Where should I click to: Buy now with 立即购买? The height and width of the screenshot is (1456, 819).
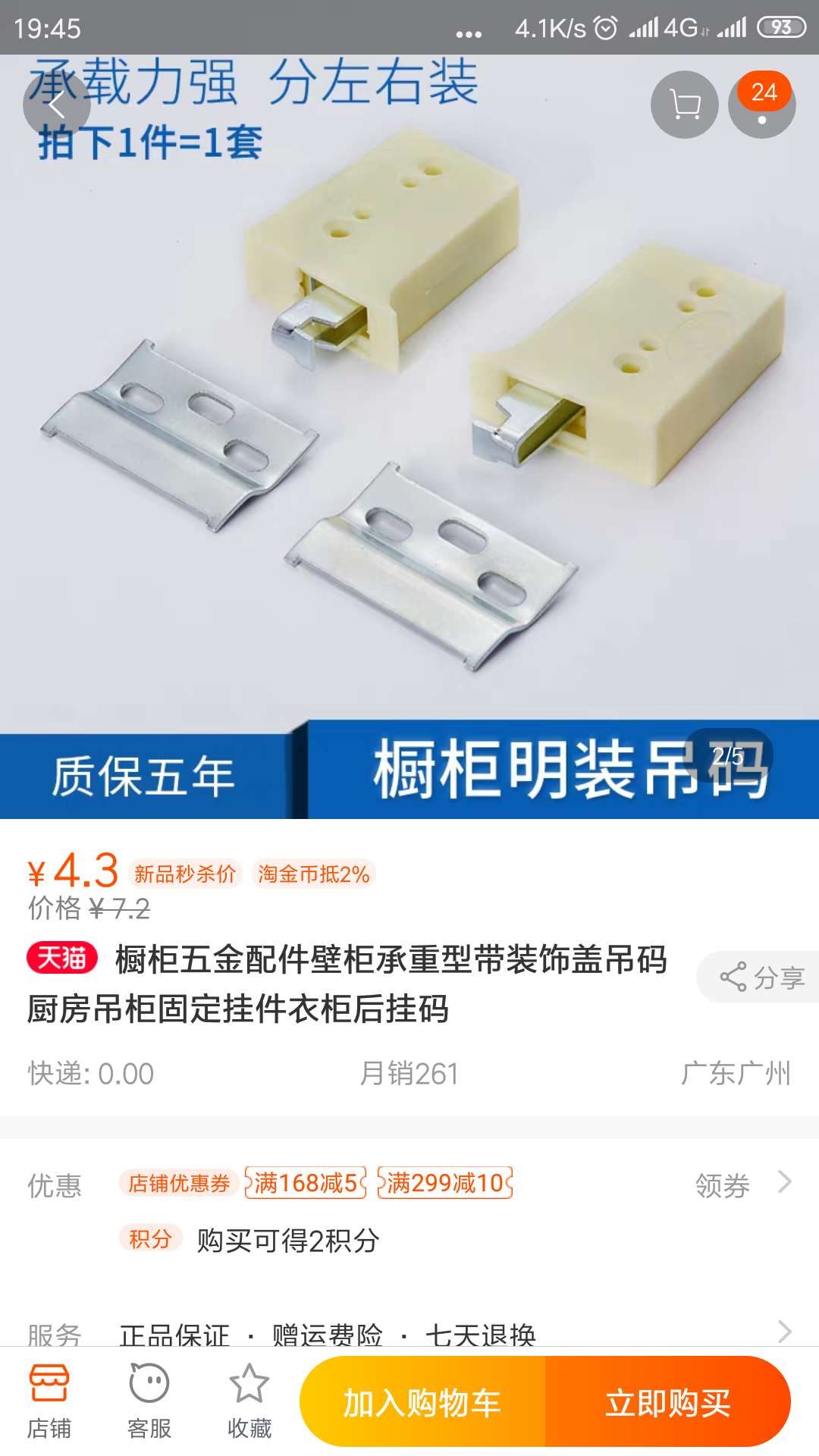667,1402
